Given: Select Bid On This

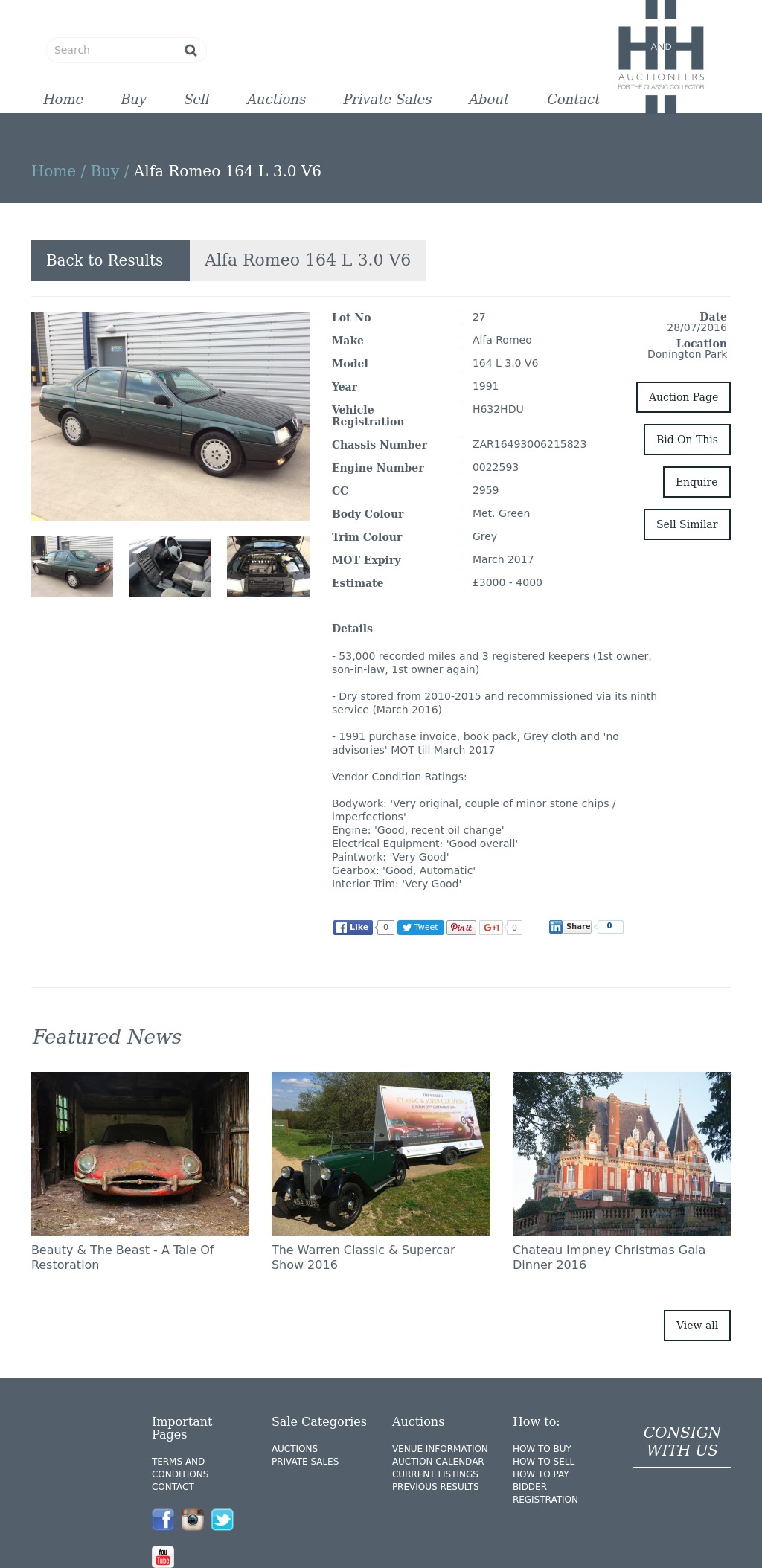Looking at the screenshot, I should (687, 440).
